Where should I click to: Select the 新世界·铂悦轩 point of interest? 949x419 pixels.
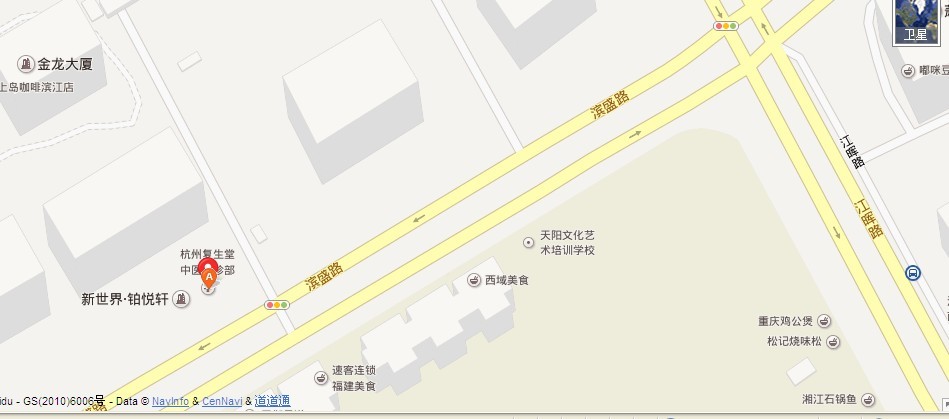126,298
